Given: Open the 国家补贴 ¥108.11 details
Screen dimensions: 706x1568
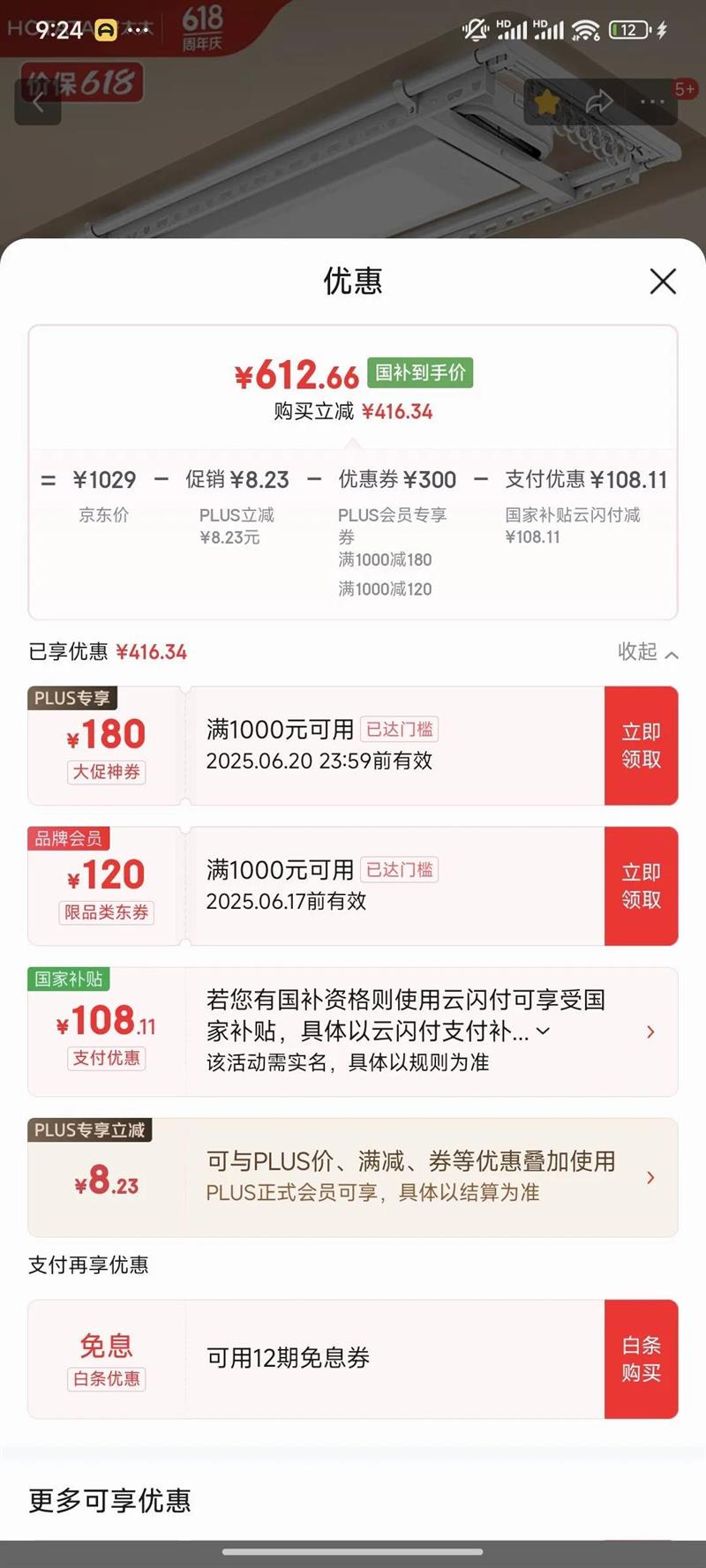Looking at the screenshot, I should click(650, 1032).
